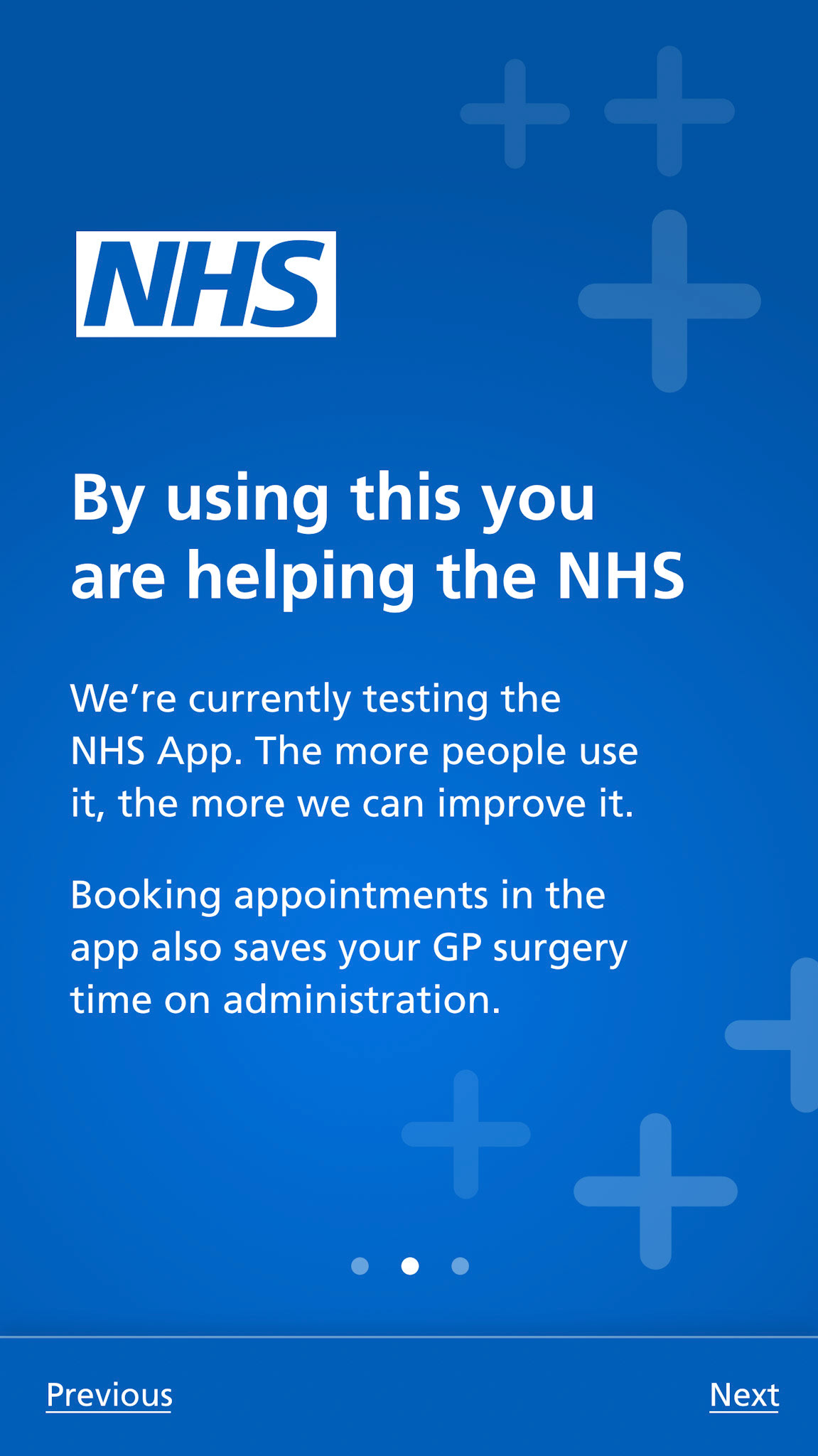Go to the Previous onboarding page
818x1456 pixels.
click(x=109, y=1395)
